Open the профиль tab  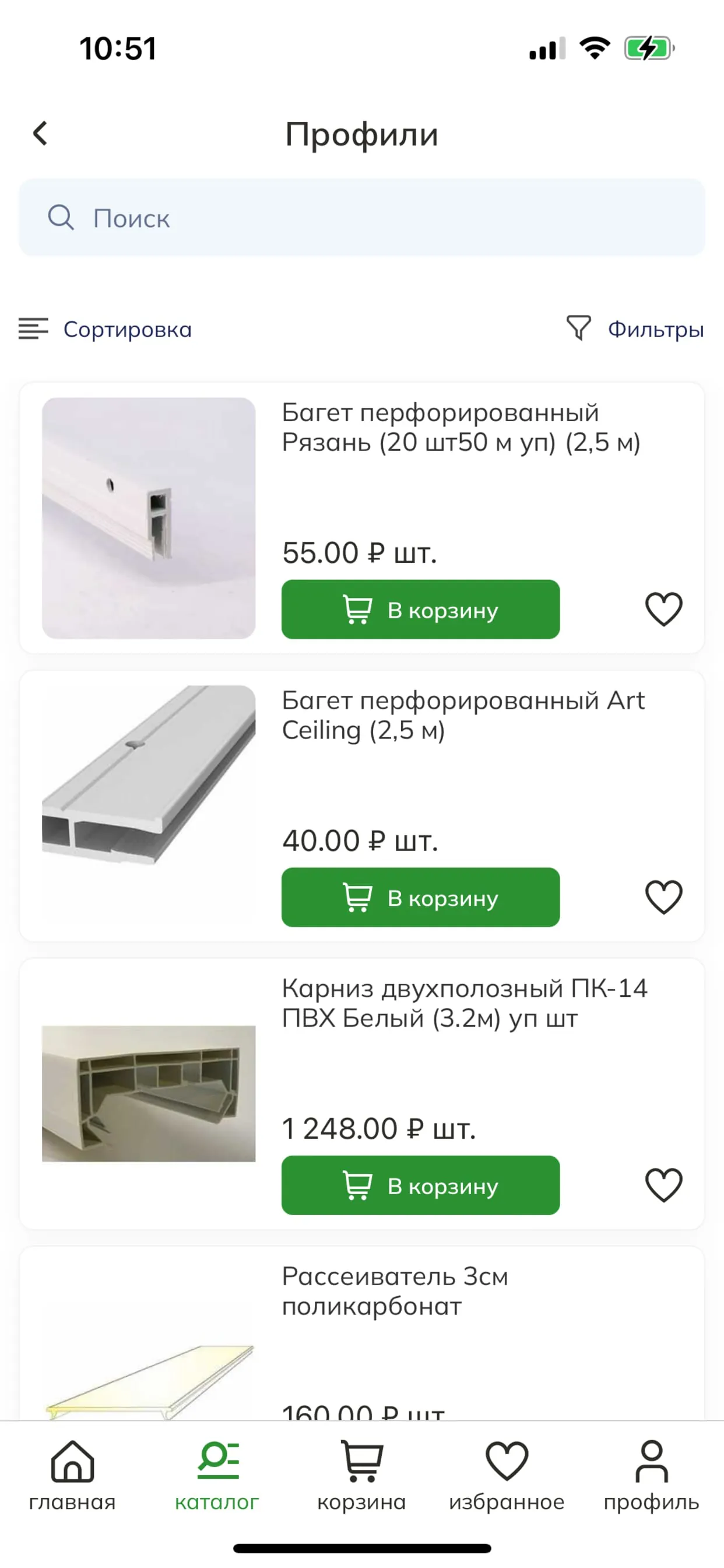[x=651, y=1475]
